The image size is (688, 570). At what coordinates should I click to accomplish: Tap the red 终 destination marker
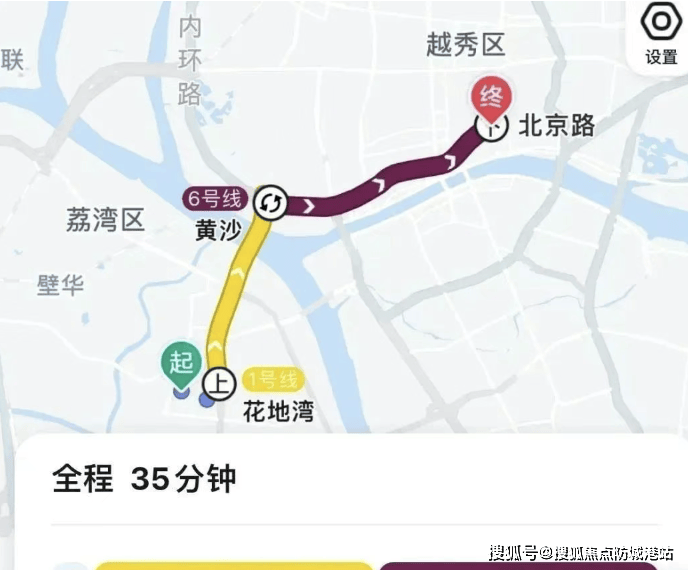491,98
